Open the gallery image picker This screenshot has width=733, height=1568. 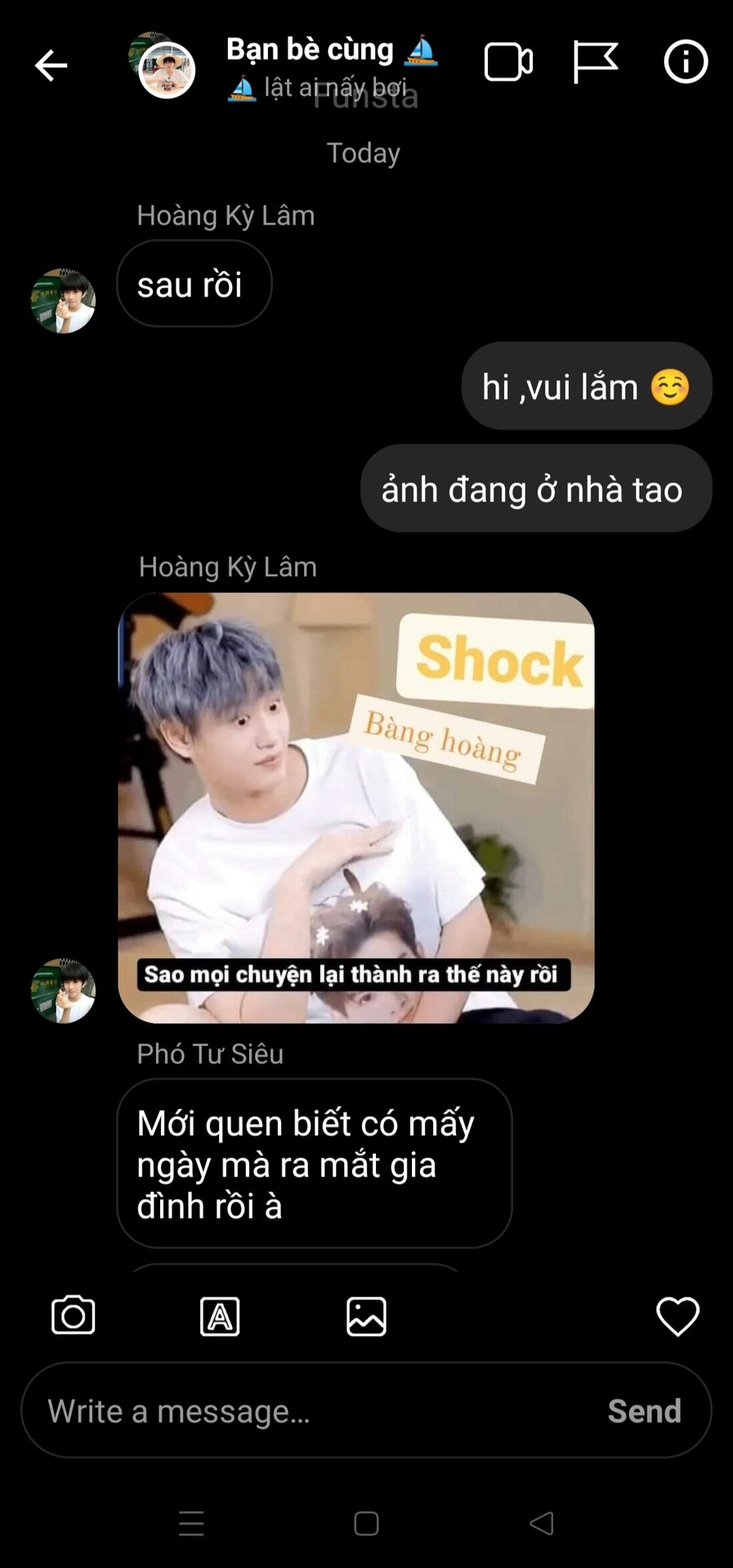point(366,1316)
